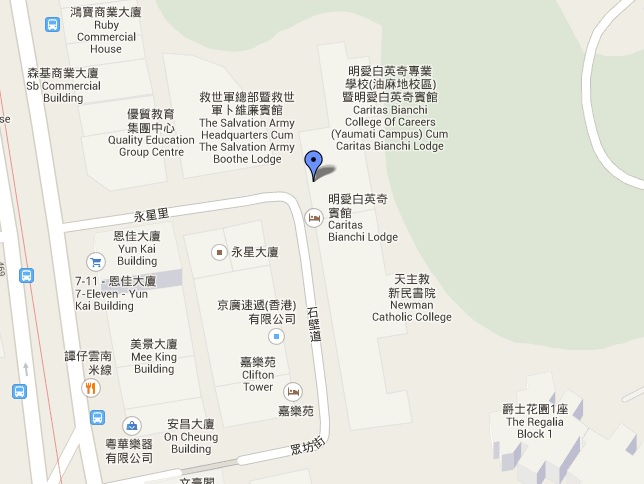Screen dimensions: 644x484
Task: Tap the blue location pin marker
Action: coord(314,163)
